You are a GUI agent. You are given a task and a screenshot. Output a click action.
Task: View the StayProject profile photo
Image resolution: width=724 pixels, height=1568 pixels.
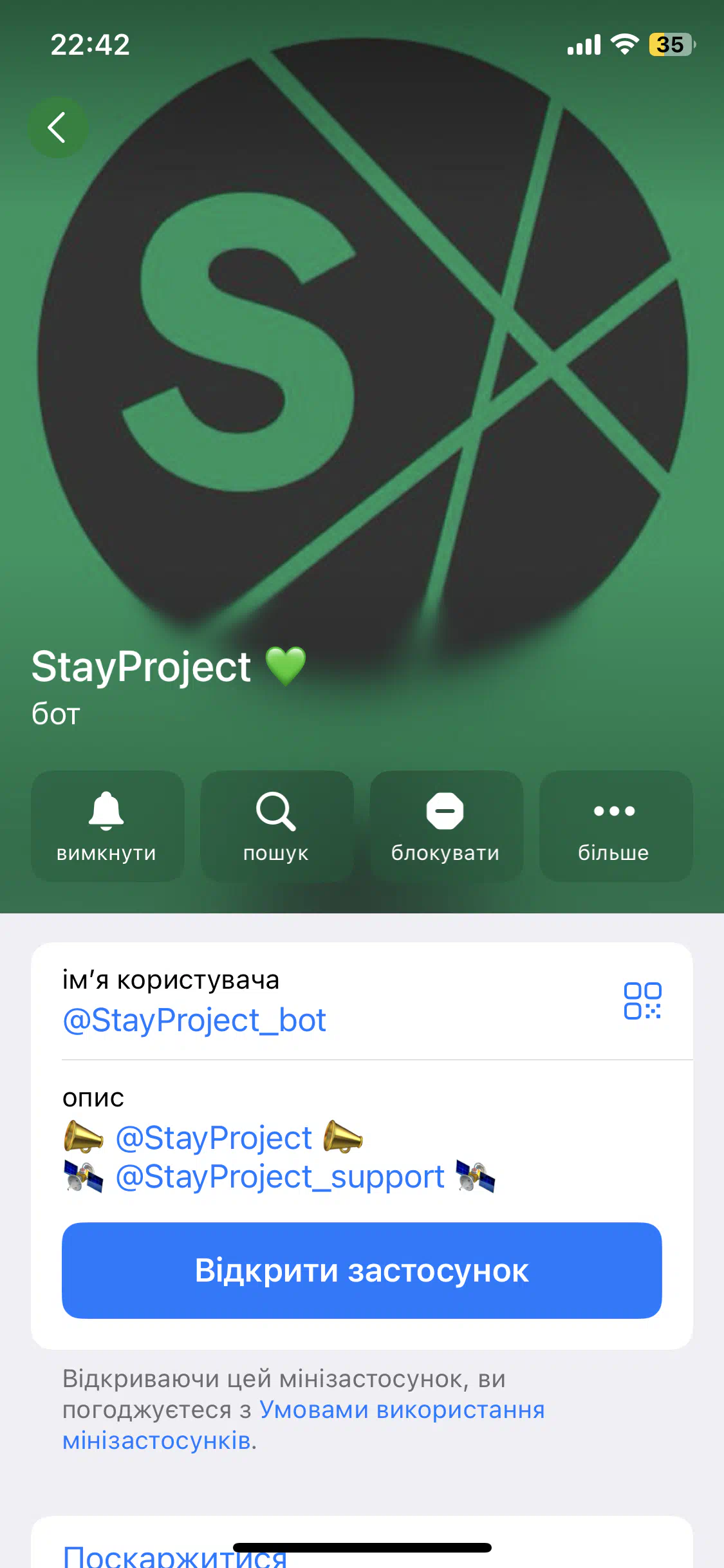362,335
